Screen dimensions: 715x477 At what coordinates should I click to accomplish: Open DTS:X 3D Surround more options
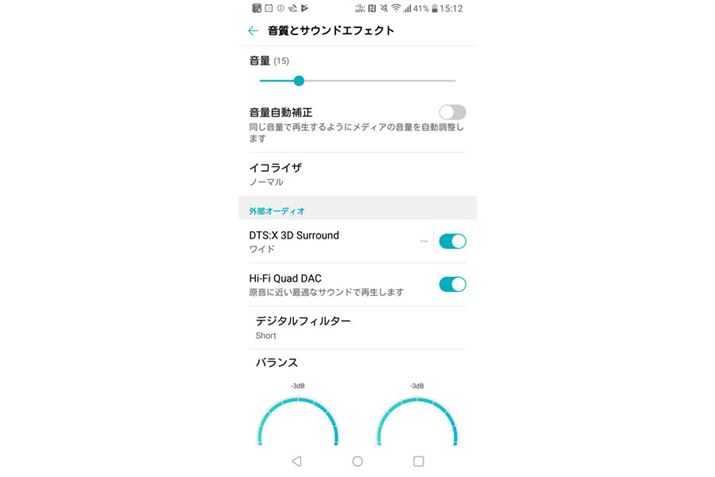pyautogui.click(x=424, y=241)
